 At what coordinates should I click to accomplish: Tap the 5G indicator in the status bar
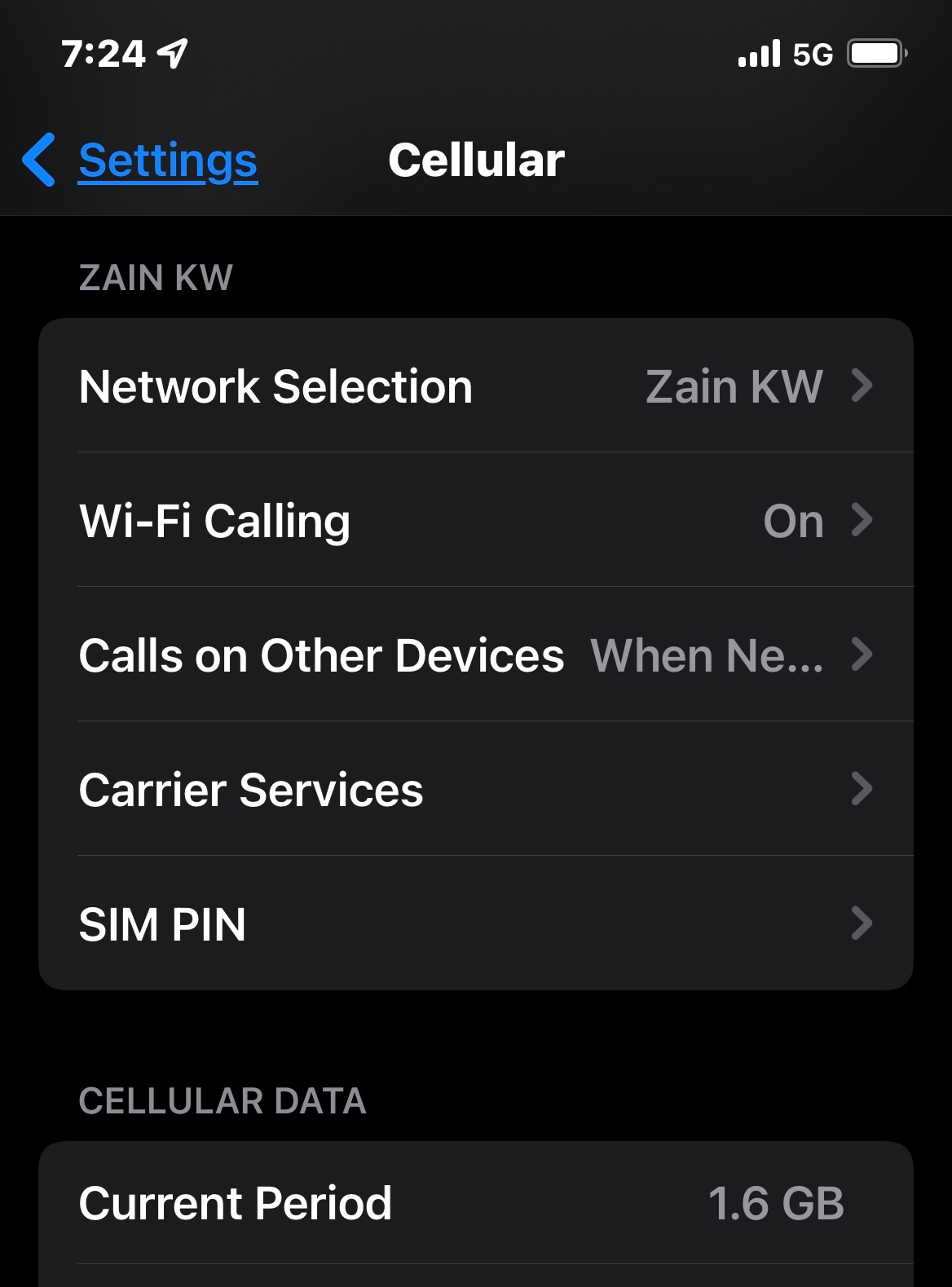tap(812, 54)
